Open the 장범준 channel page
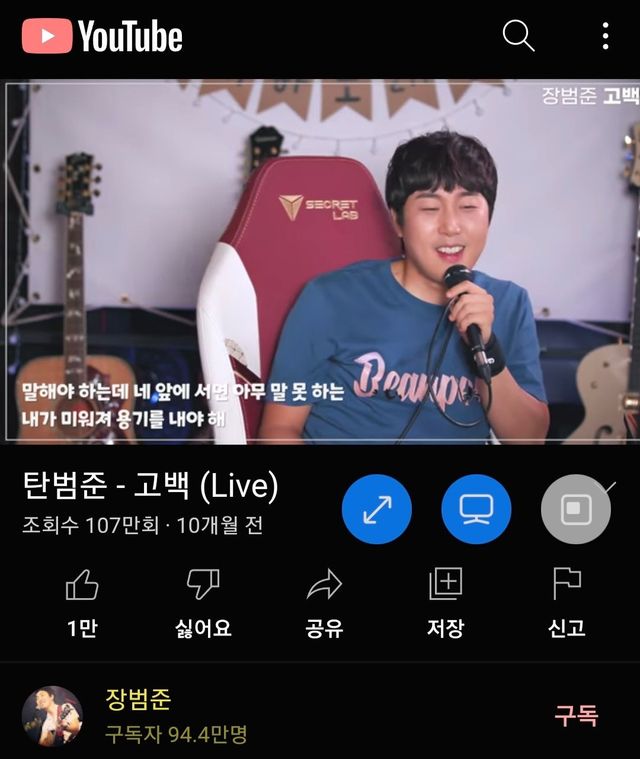The image size is (640, 759). (x=52, y=716)
